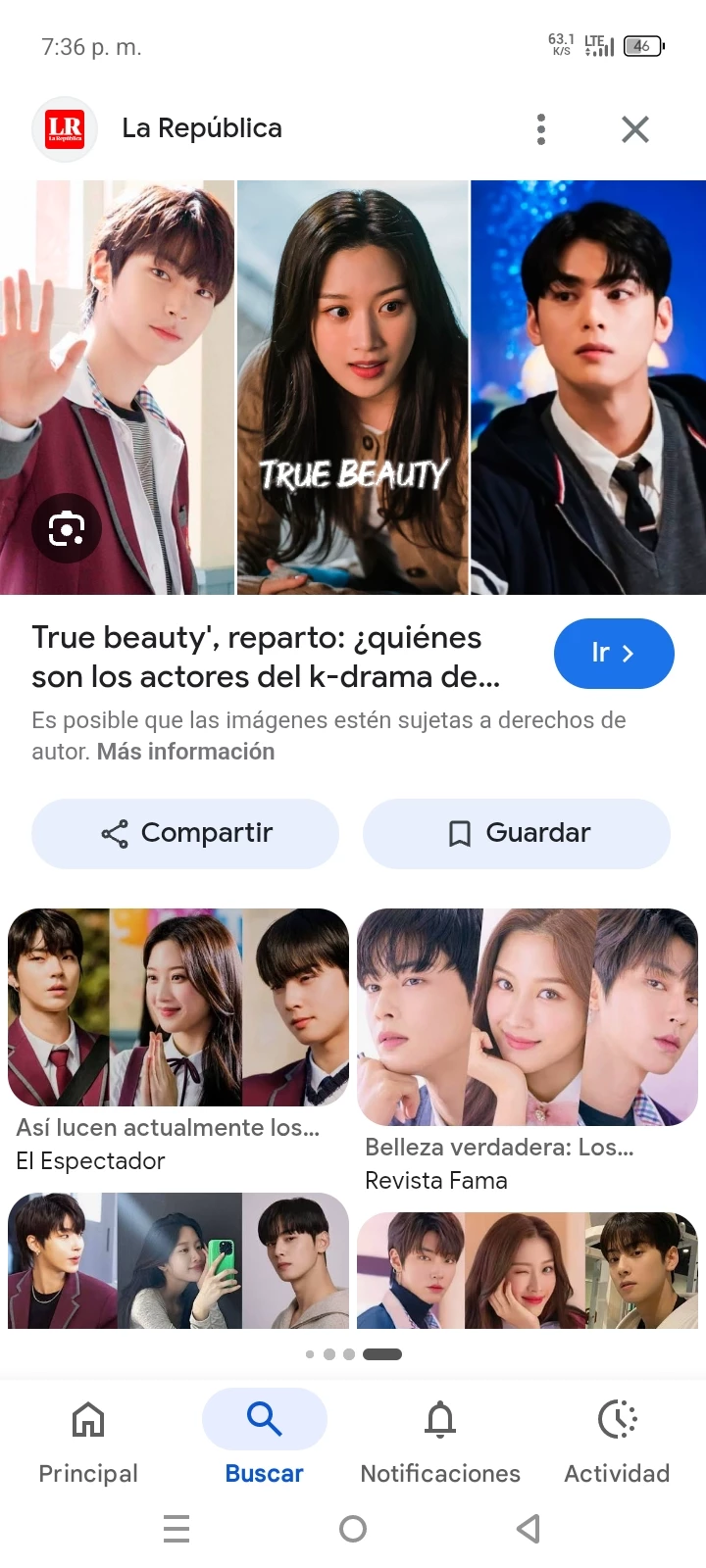
Task: Share the image with Compartir
Action: (x=185, y=833)
